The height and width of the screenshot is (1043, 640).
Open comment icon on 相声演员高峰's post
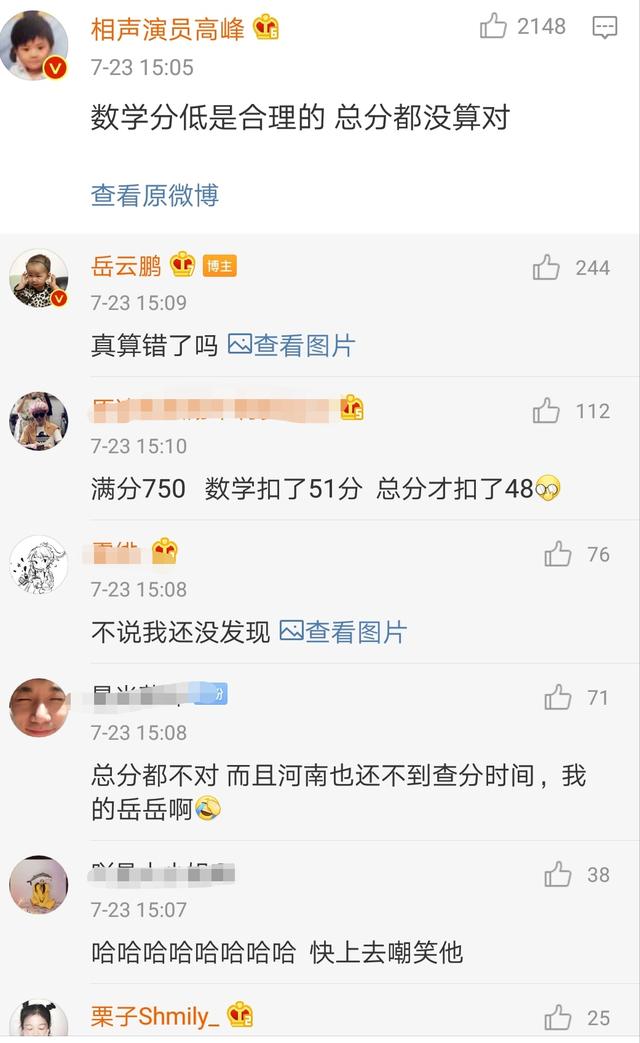pos(604,28)
